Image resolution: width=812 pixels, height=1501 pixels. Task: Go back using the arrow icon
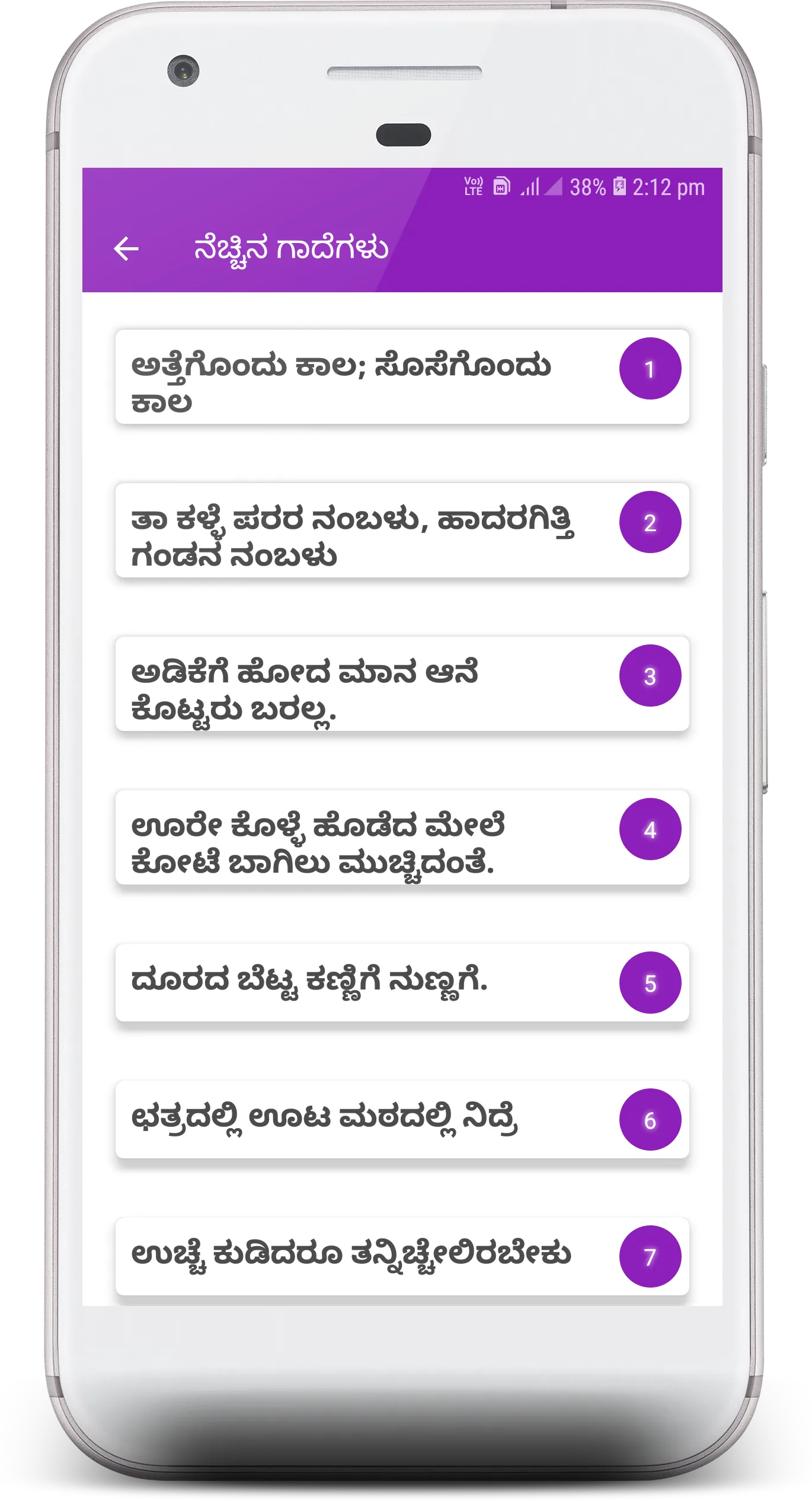[126, 249]
